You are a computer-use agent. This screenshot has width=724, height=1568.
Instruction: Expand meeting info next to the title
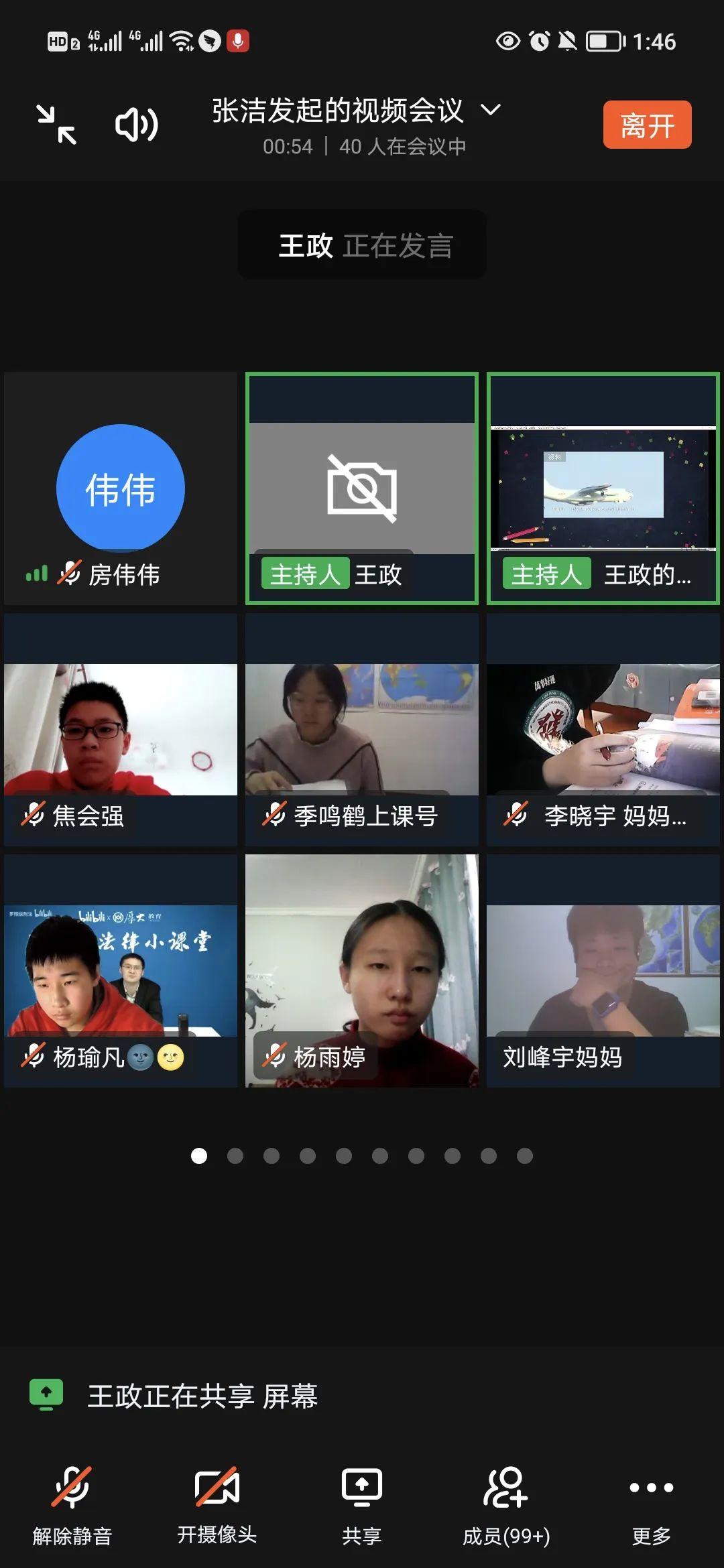pyautogui.click(x=491, y=110)
